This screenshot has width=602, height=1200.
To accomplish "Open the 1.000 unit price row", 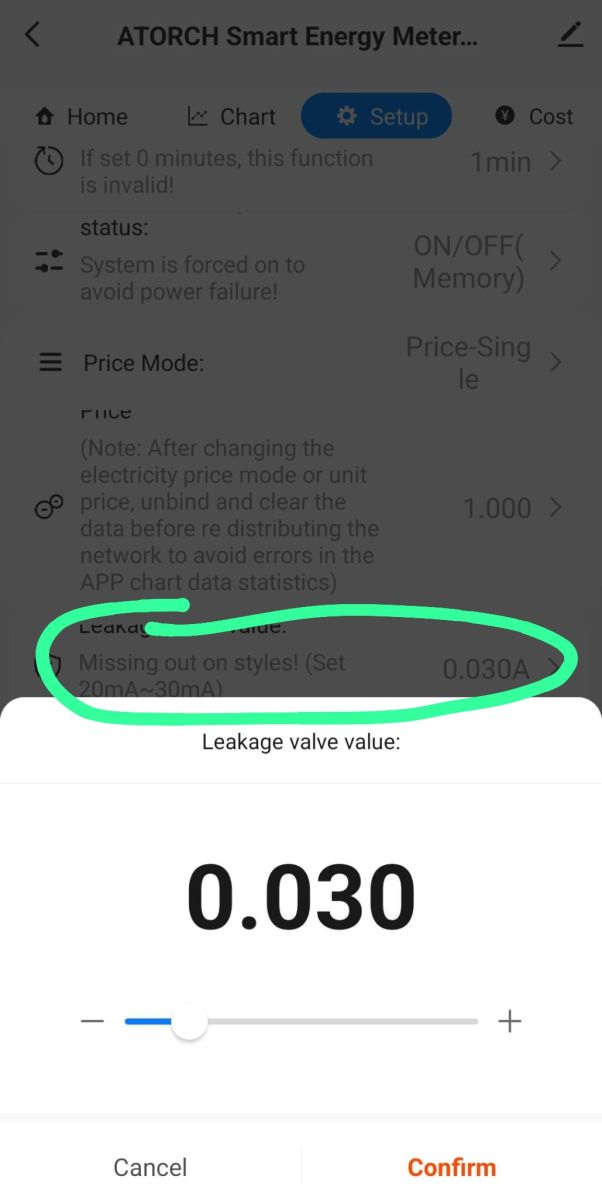I will [301, 508].
